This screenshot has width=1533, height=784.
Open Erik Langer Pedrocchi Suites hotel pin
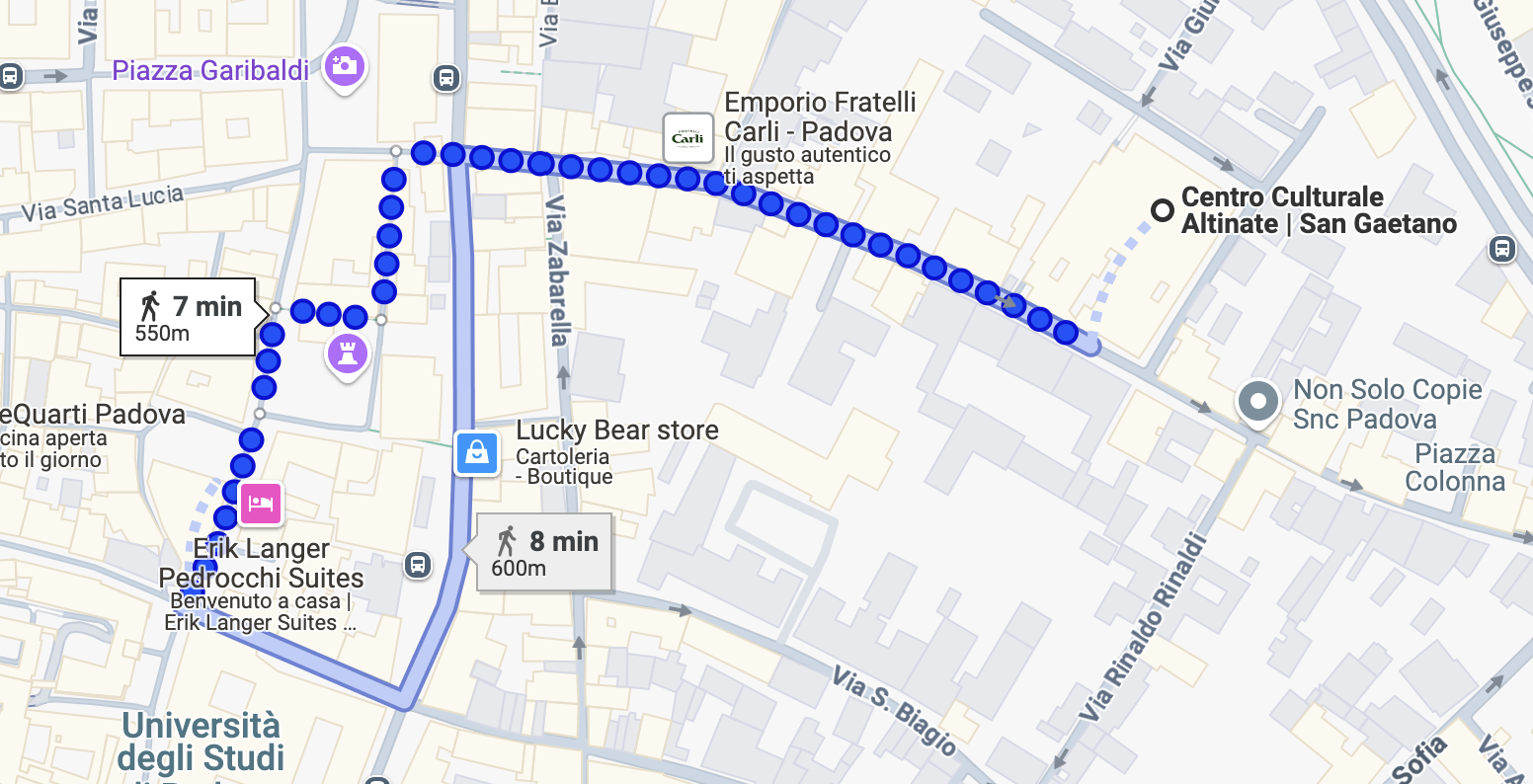(261, 504)
